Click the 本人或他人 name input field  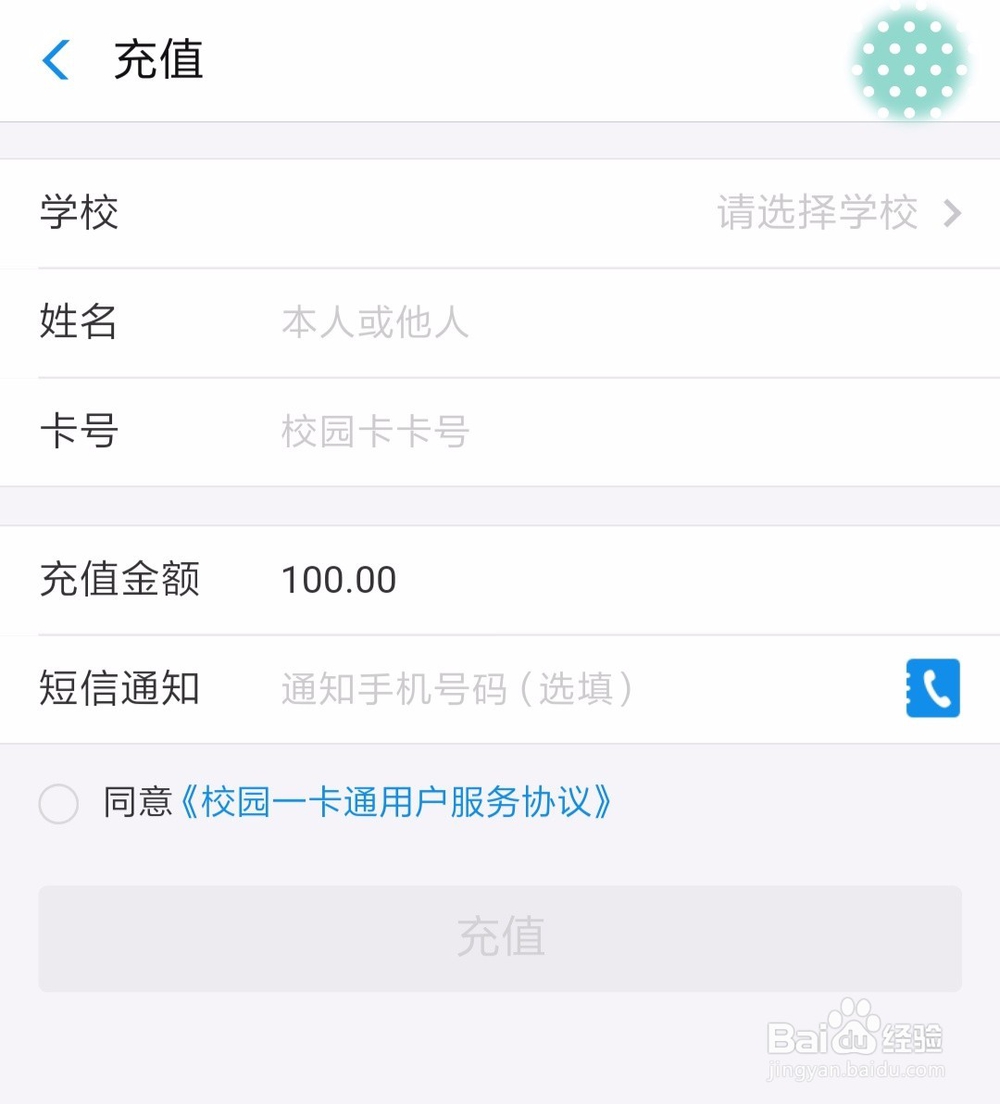click(x=374, y=322)
